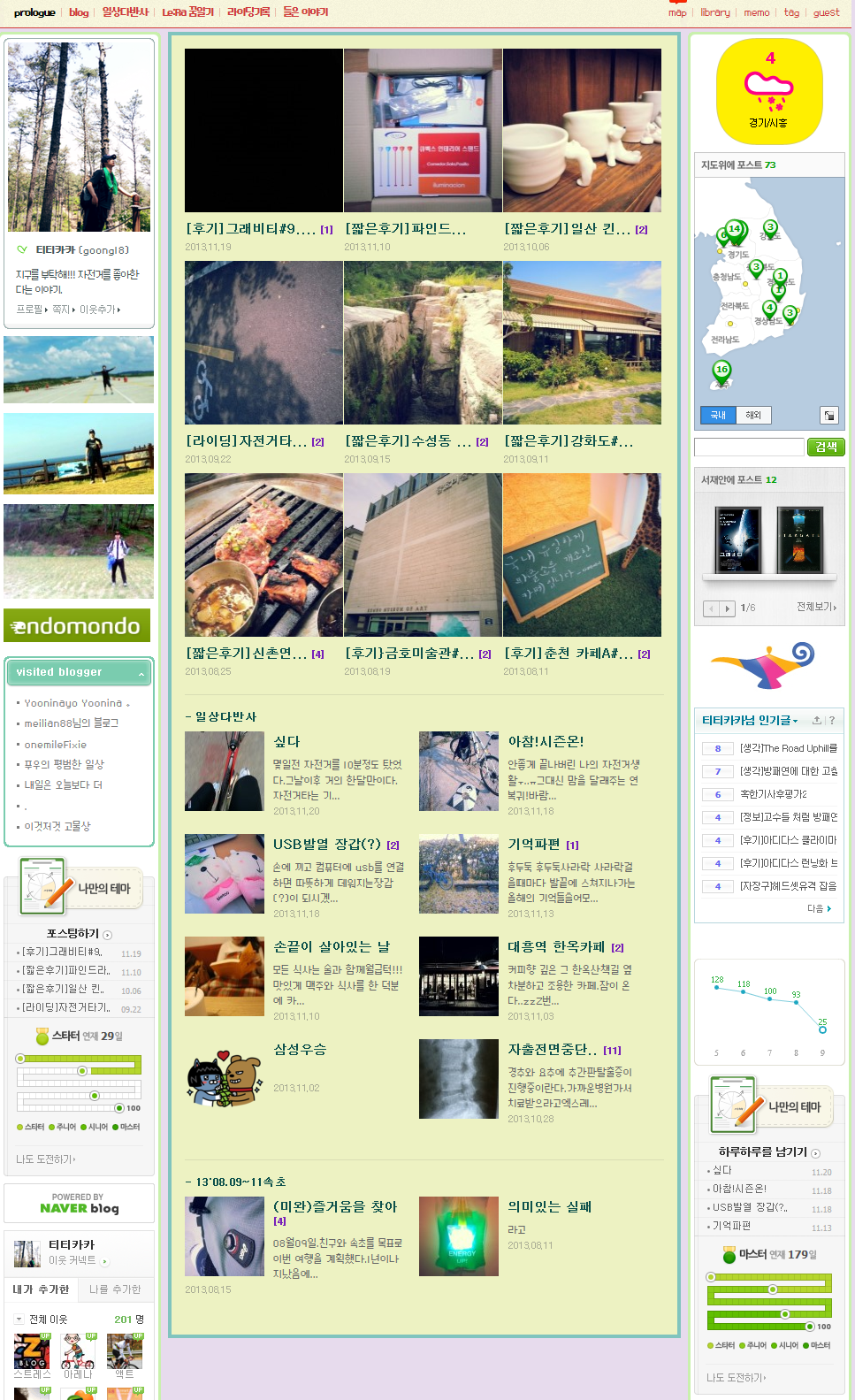Go to next library page arrow
The image size is (855, 1400).
[728, 608]
